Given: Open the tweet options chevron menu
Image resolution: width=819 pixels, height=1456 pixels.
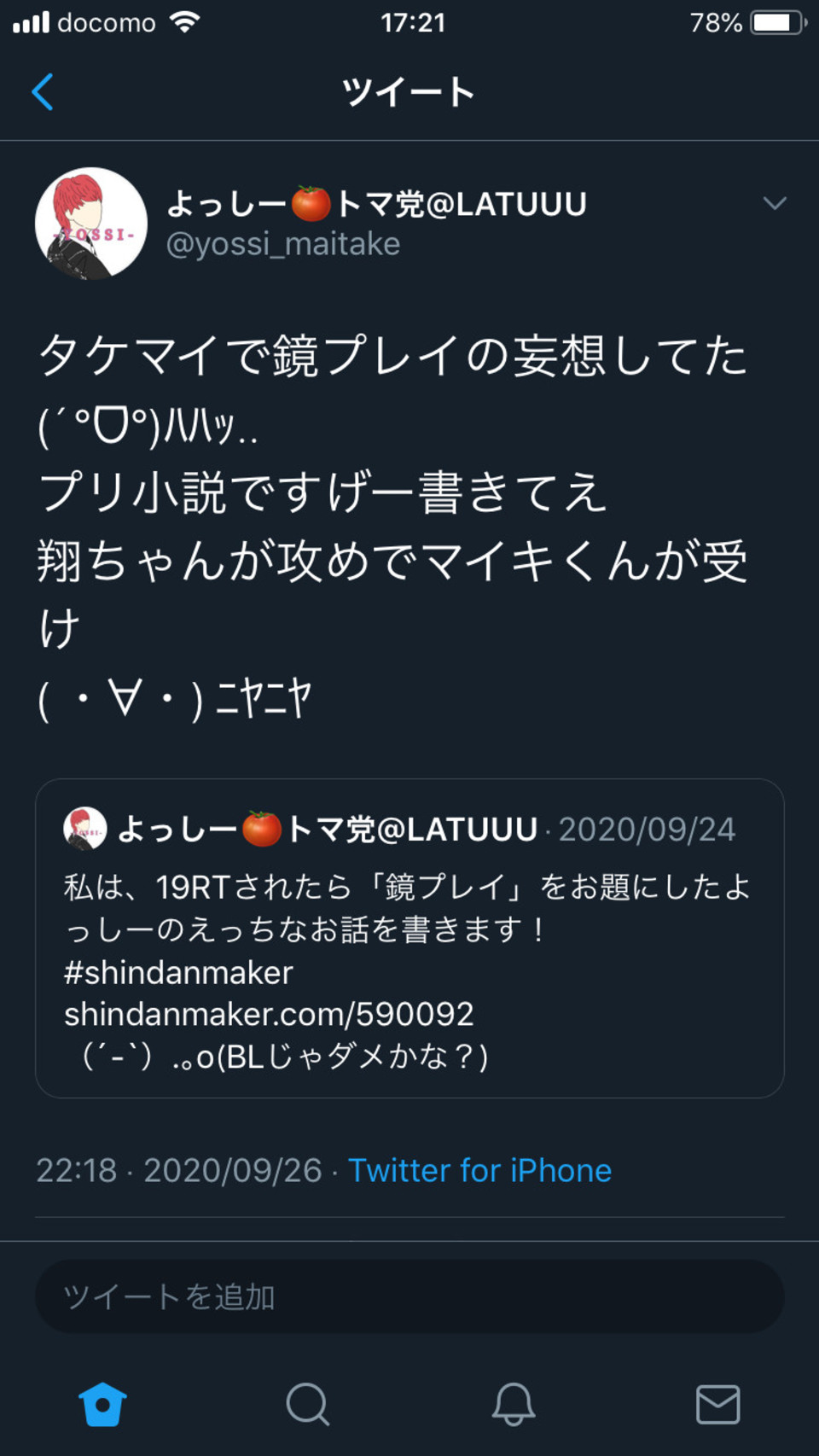Looking at the screenshot, I should [774, 203].
